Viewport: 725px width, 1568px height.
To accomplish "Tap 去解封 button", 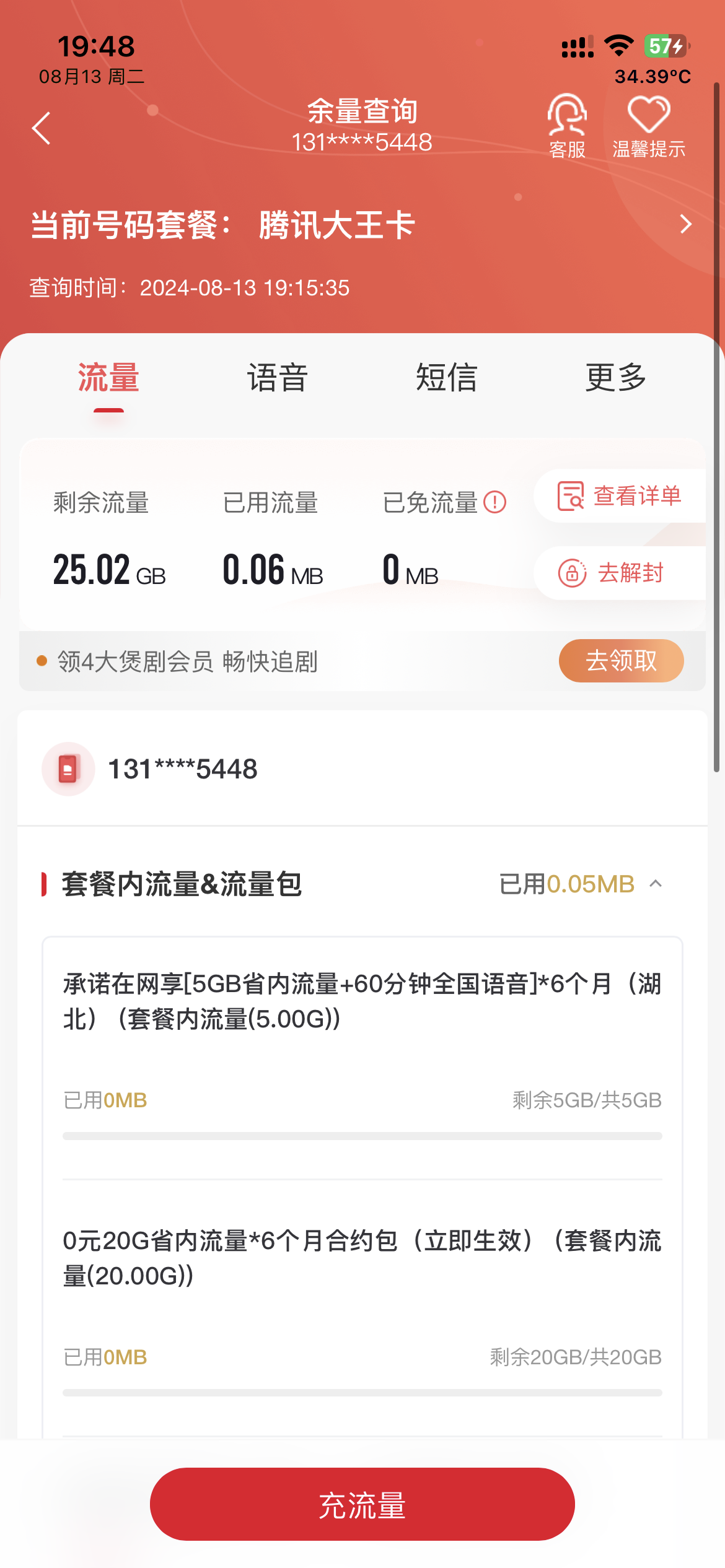I will tap(620, 573).
